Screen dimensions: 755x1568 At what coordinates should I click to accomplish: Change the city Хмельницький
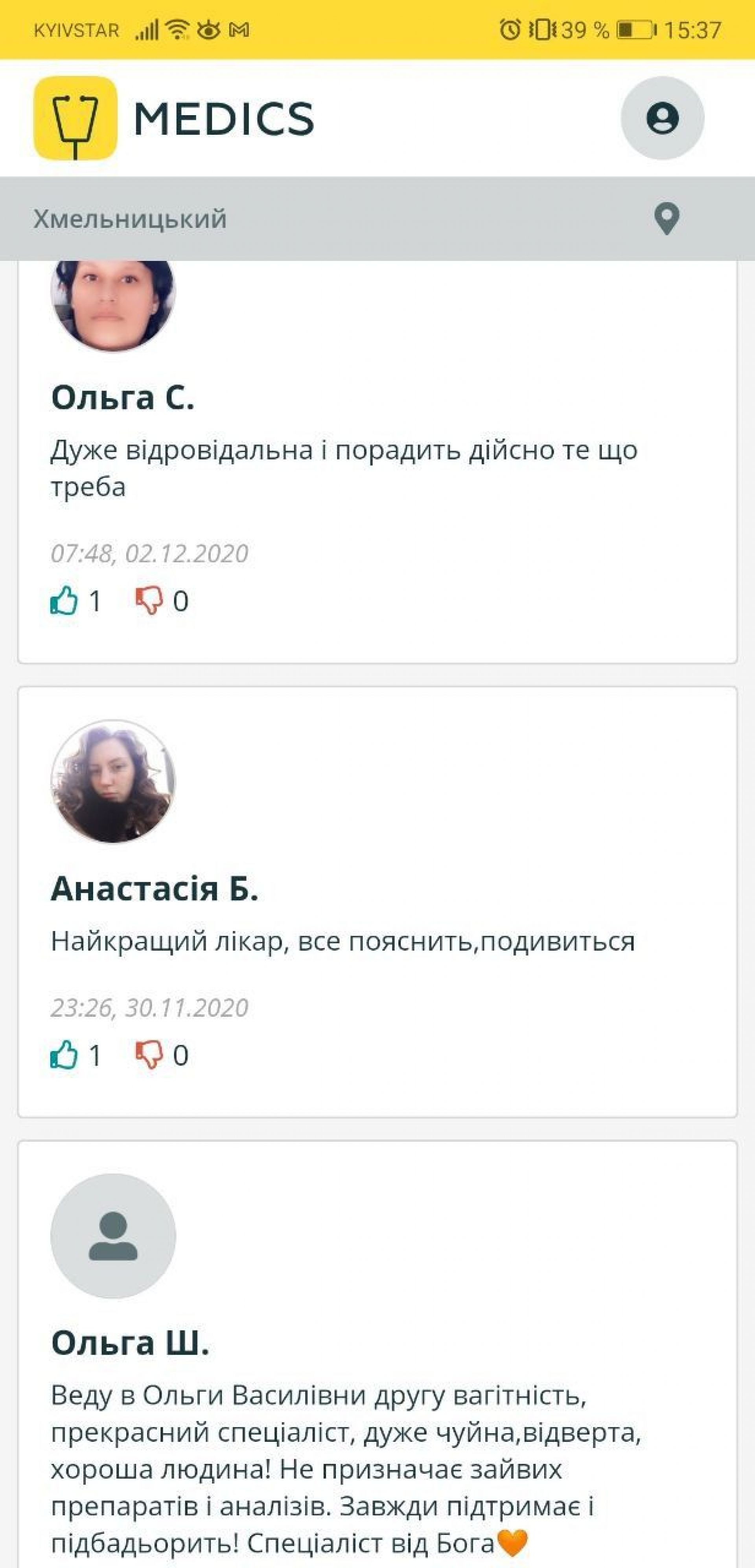coord(377,218)
